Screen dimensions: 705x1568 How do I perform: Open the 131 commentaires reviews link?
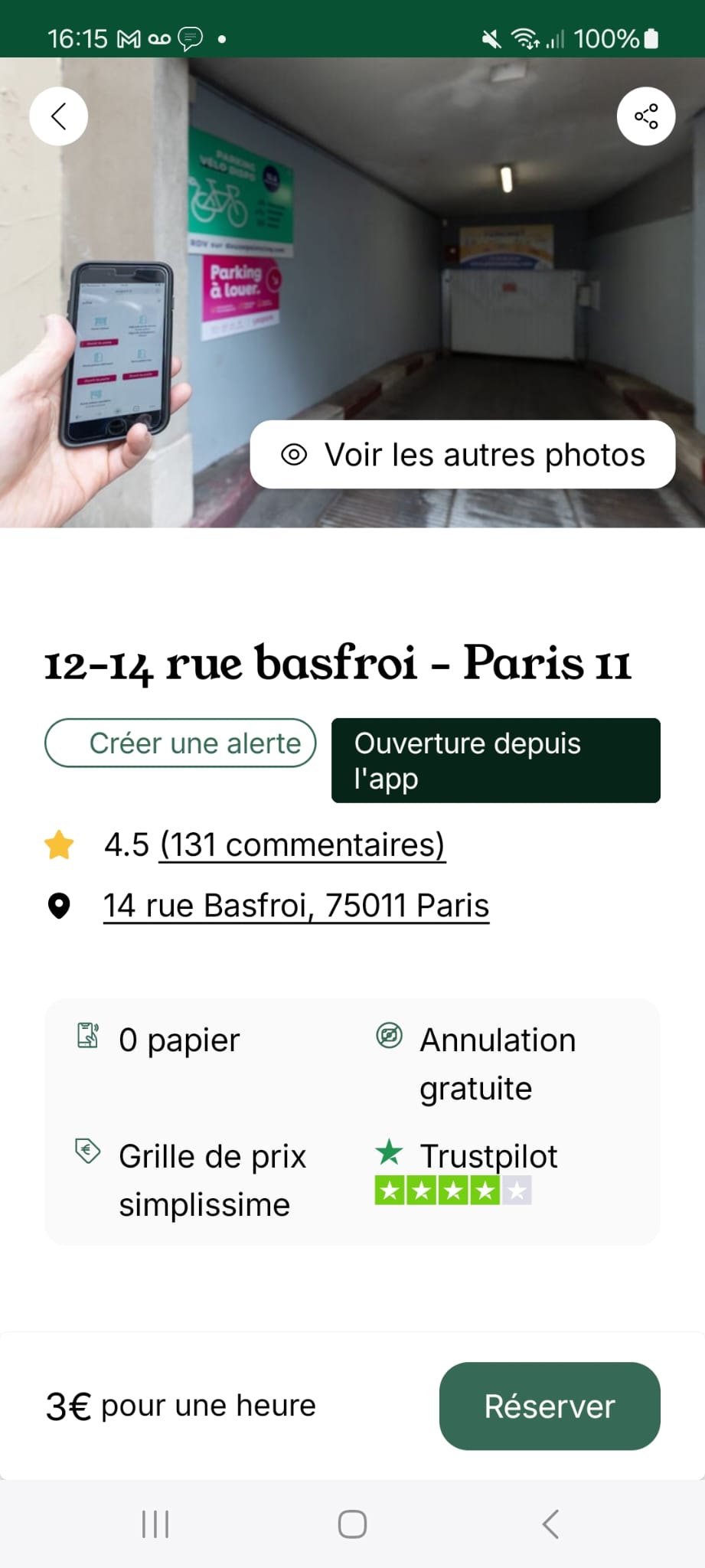(x=302, y=845)
